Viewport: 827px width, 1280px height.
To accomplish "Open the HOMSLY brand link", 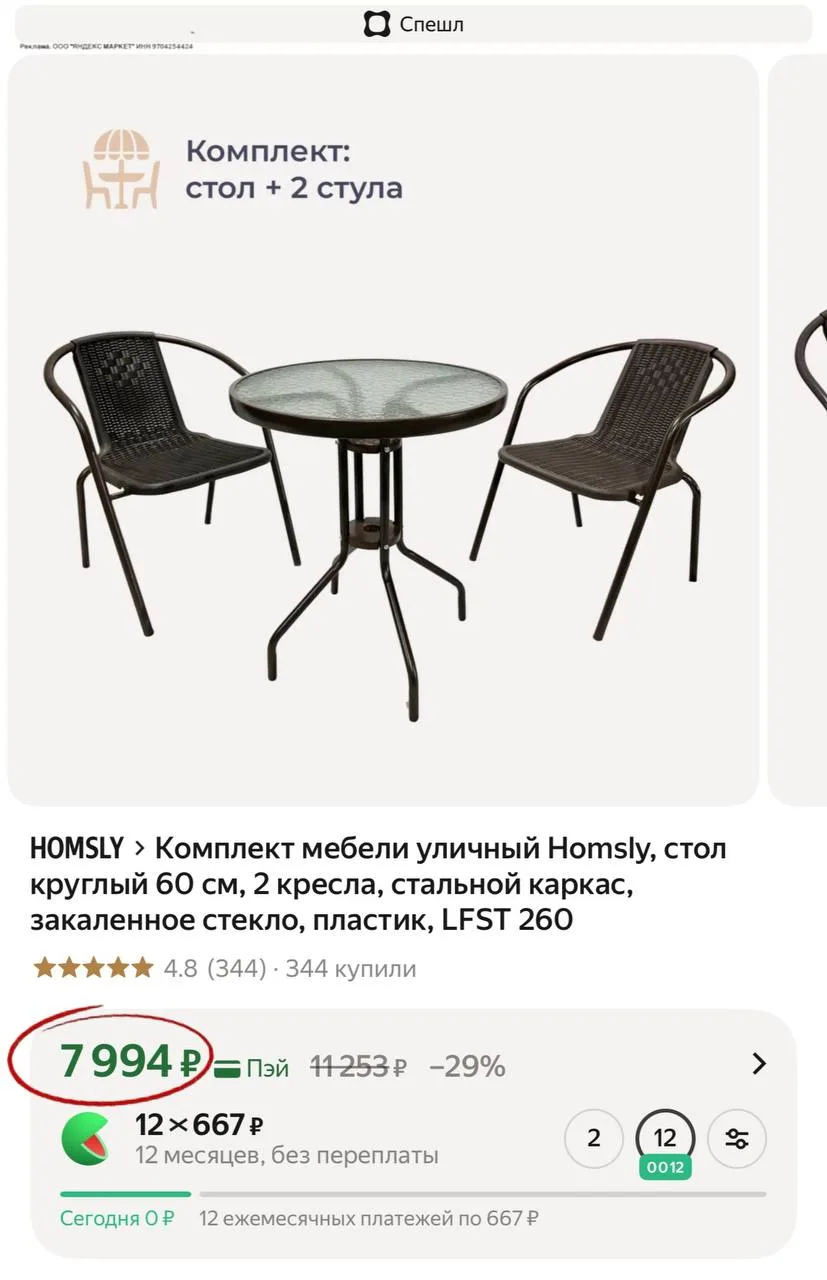I will tap(76, 849).
